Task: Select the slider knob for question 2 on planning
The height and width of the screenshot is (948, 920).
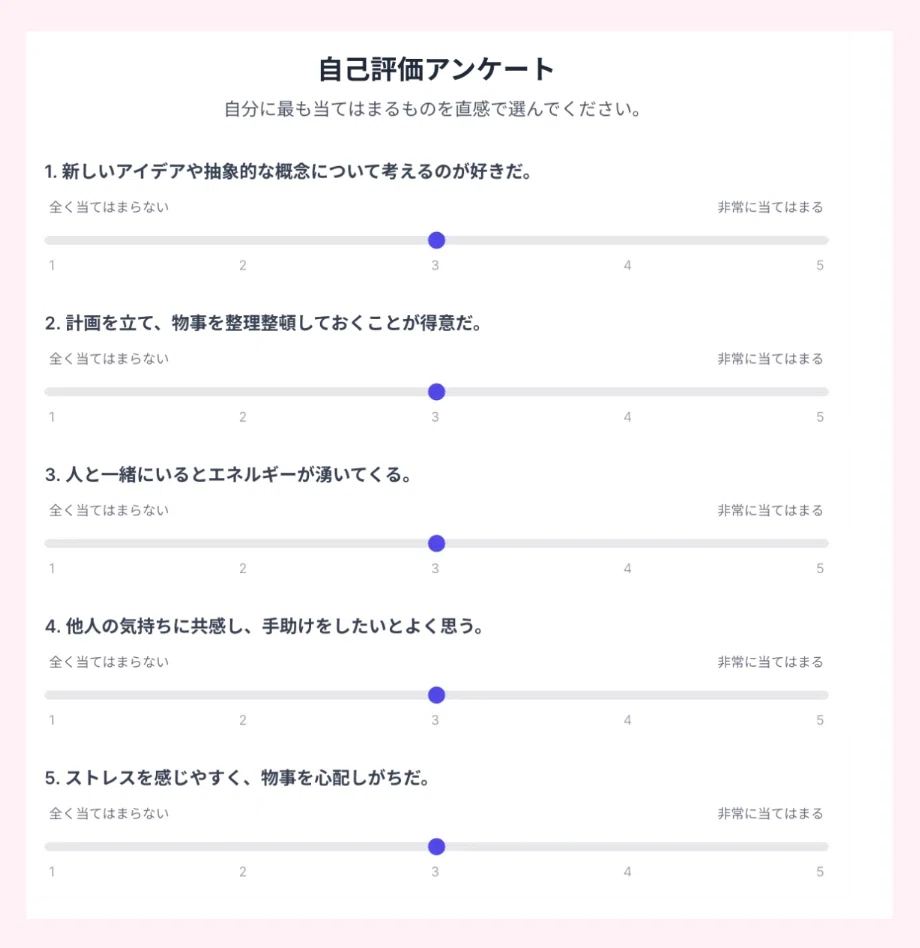Action: [x=436, y=392]
